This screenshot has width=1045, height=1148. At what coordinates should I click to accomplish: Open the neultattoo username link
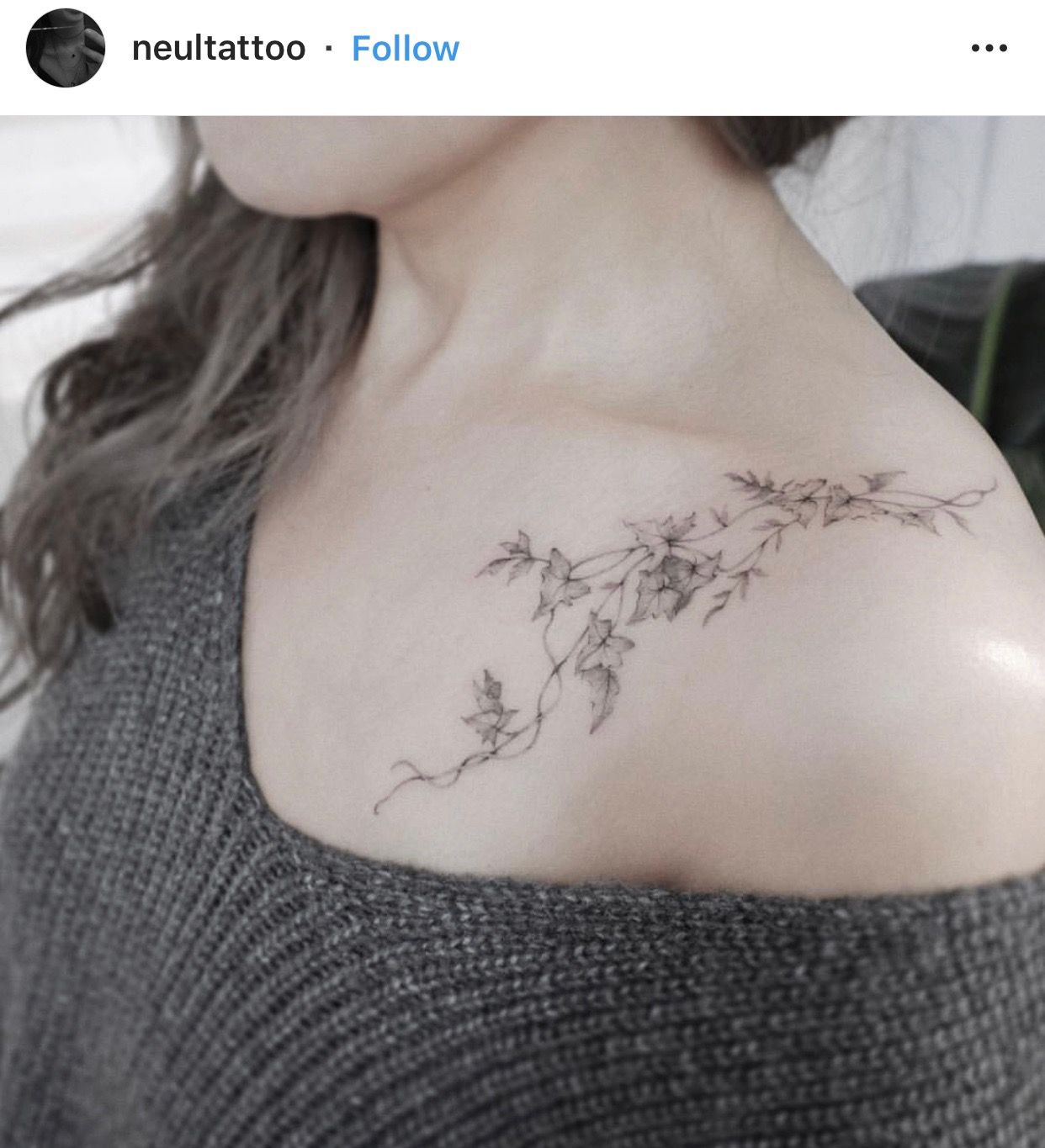(218, 49)
